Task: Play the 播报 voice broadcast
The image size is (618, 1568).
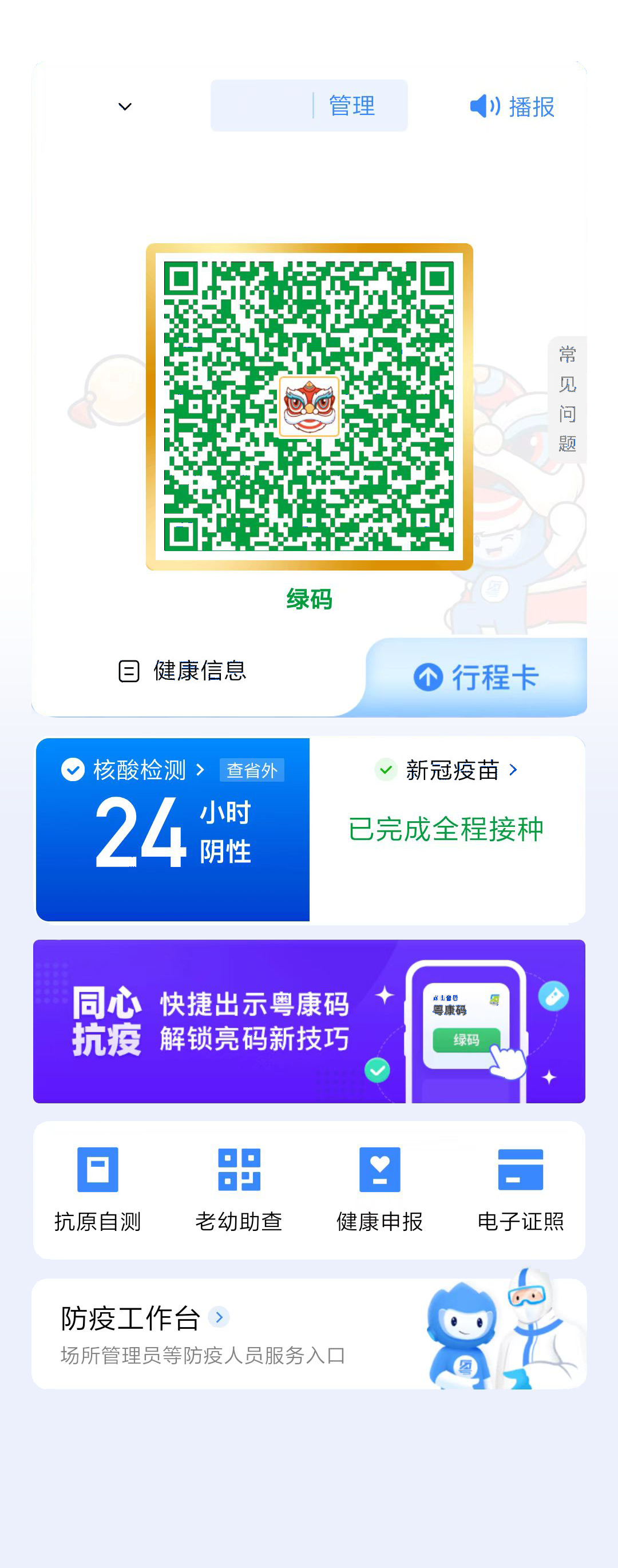Action: [x=512, y=106]
